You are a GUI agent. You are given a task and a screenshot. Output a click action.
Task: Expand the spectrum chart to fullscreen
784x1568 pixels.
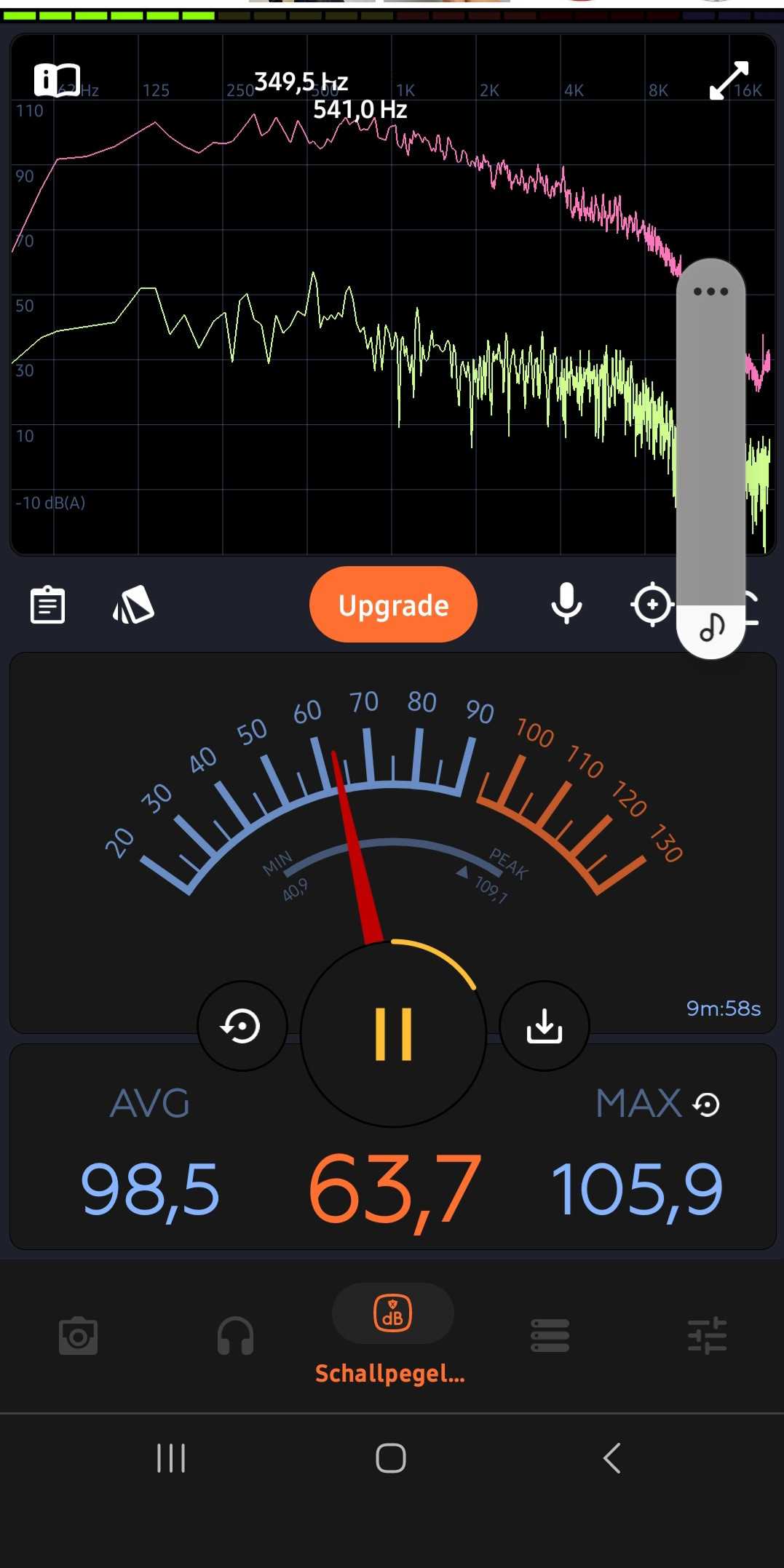[x=729, y=80]
